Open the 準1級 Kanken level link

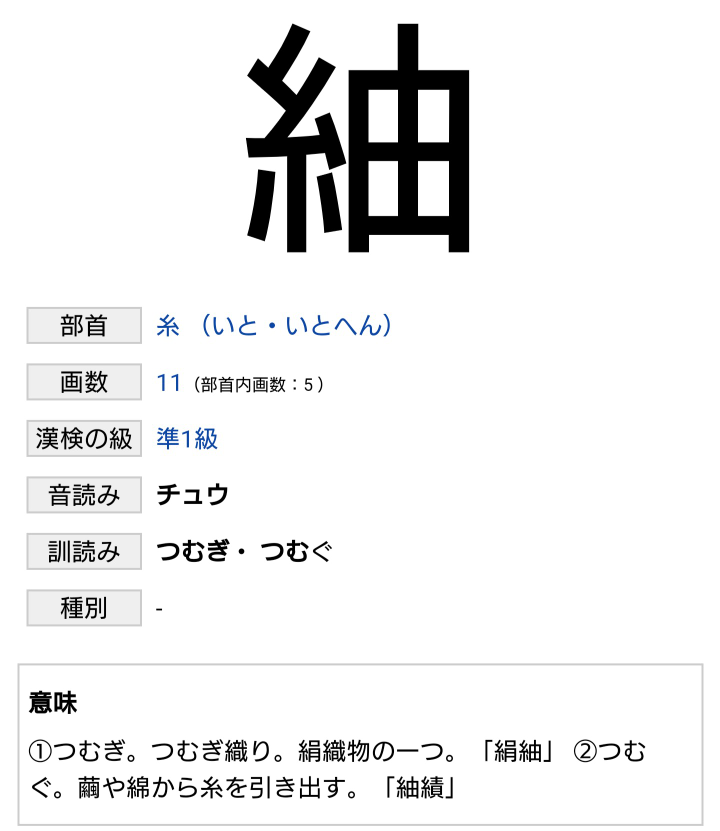pyautogui.click(x=187, y=439)
